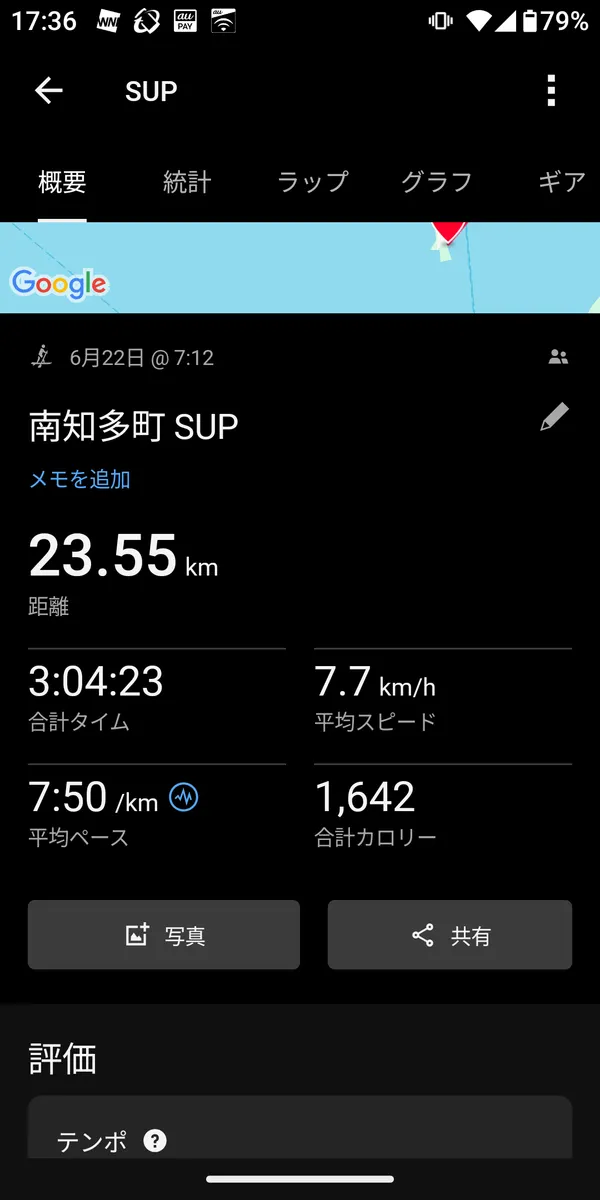Tap the pace info icon beside 7:50 /km

click(183, 797)
